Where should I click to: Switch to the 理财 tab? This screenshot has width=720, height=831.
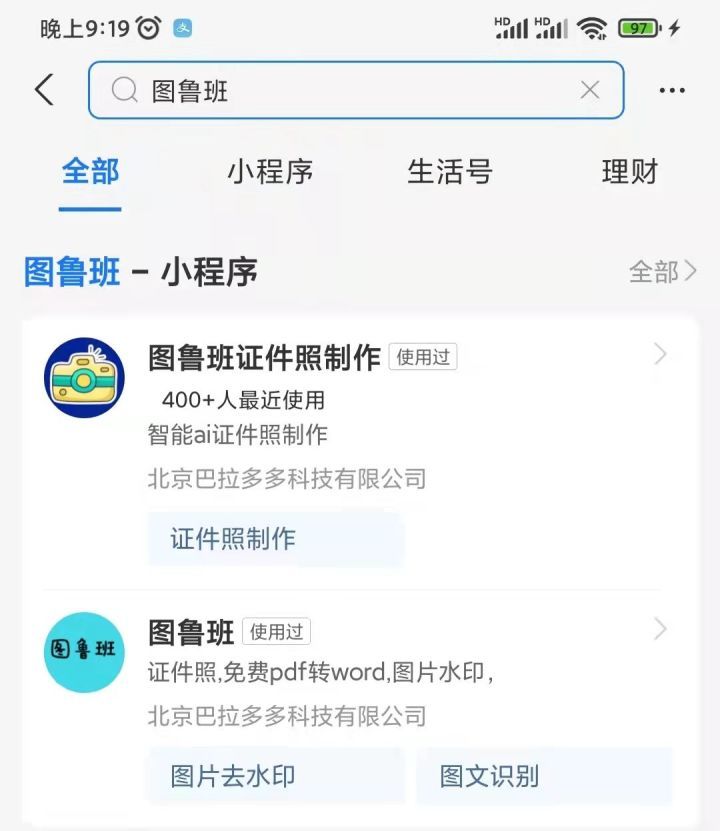click(629, 171)
